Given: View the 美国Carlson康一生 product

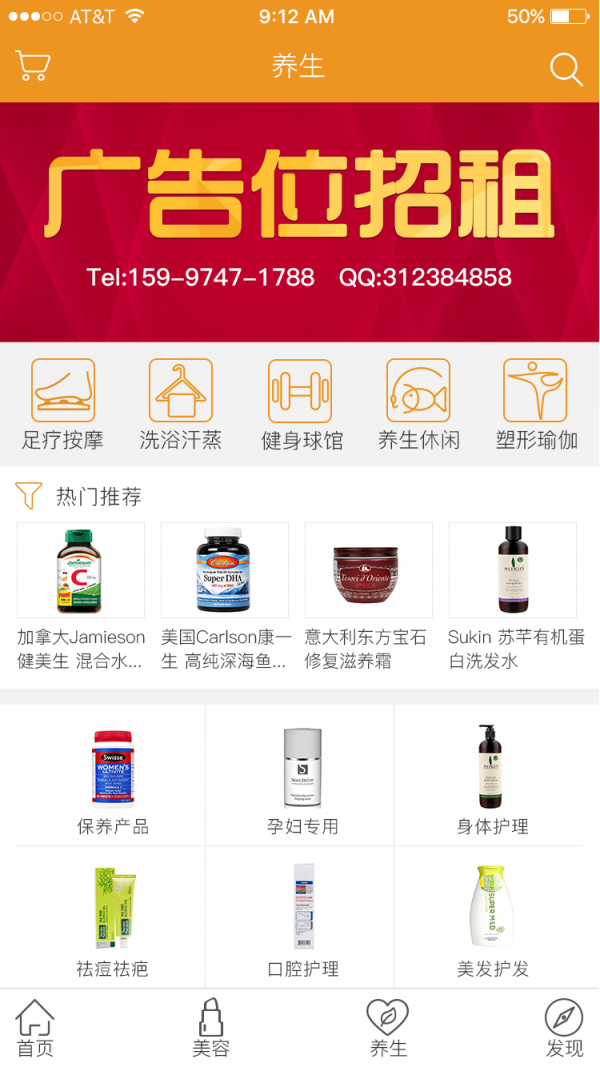Looking at the screenshot, I should [225, 596].
